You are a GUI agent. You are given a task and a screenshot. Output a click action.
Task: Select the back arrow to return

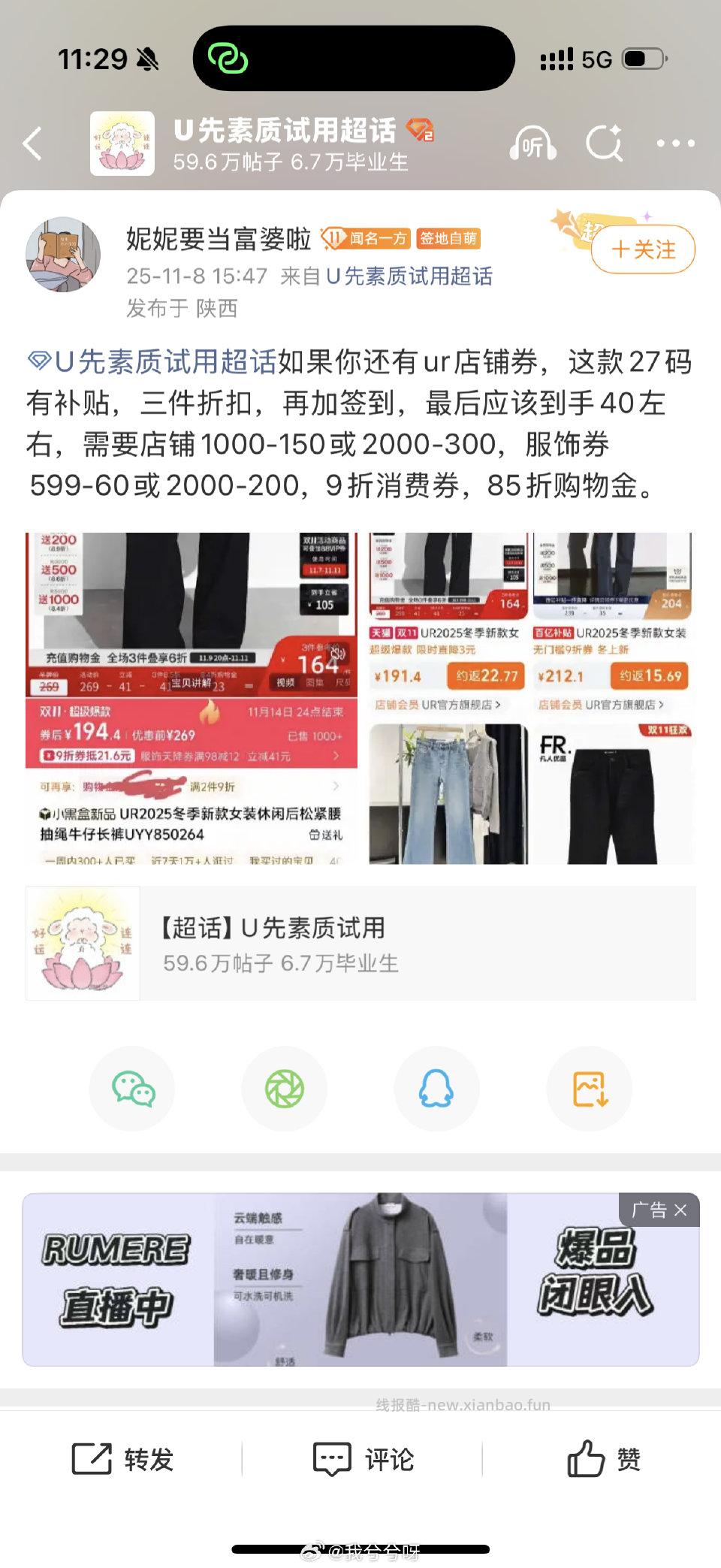click(x=32, y=144)
